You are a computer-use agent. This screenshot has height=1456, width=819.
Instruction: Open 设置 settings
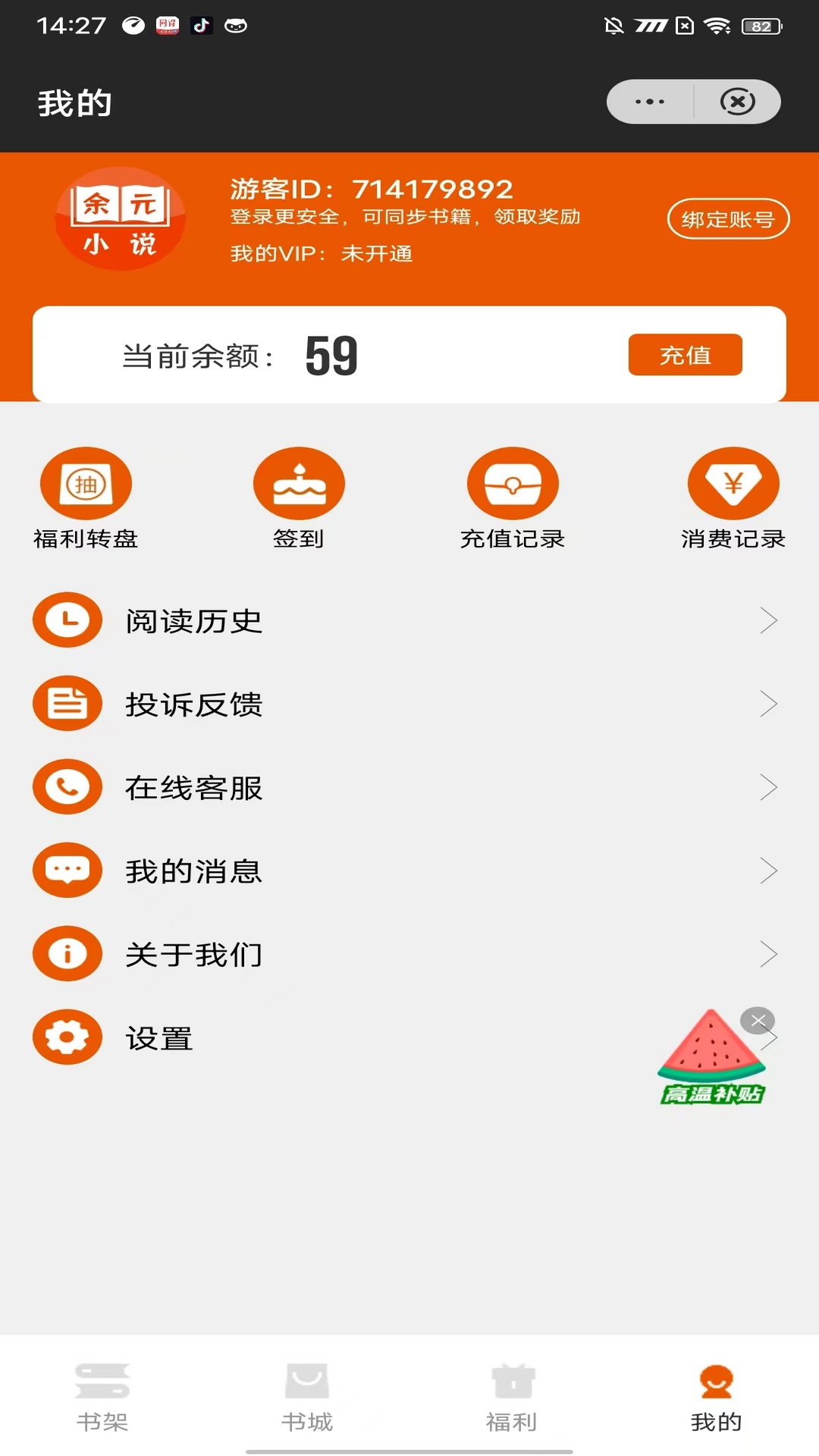click(303, 1037)
